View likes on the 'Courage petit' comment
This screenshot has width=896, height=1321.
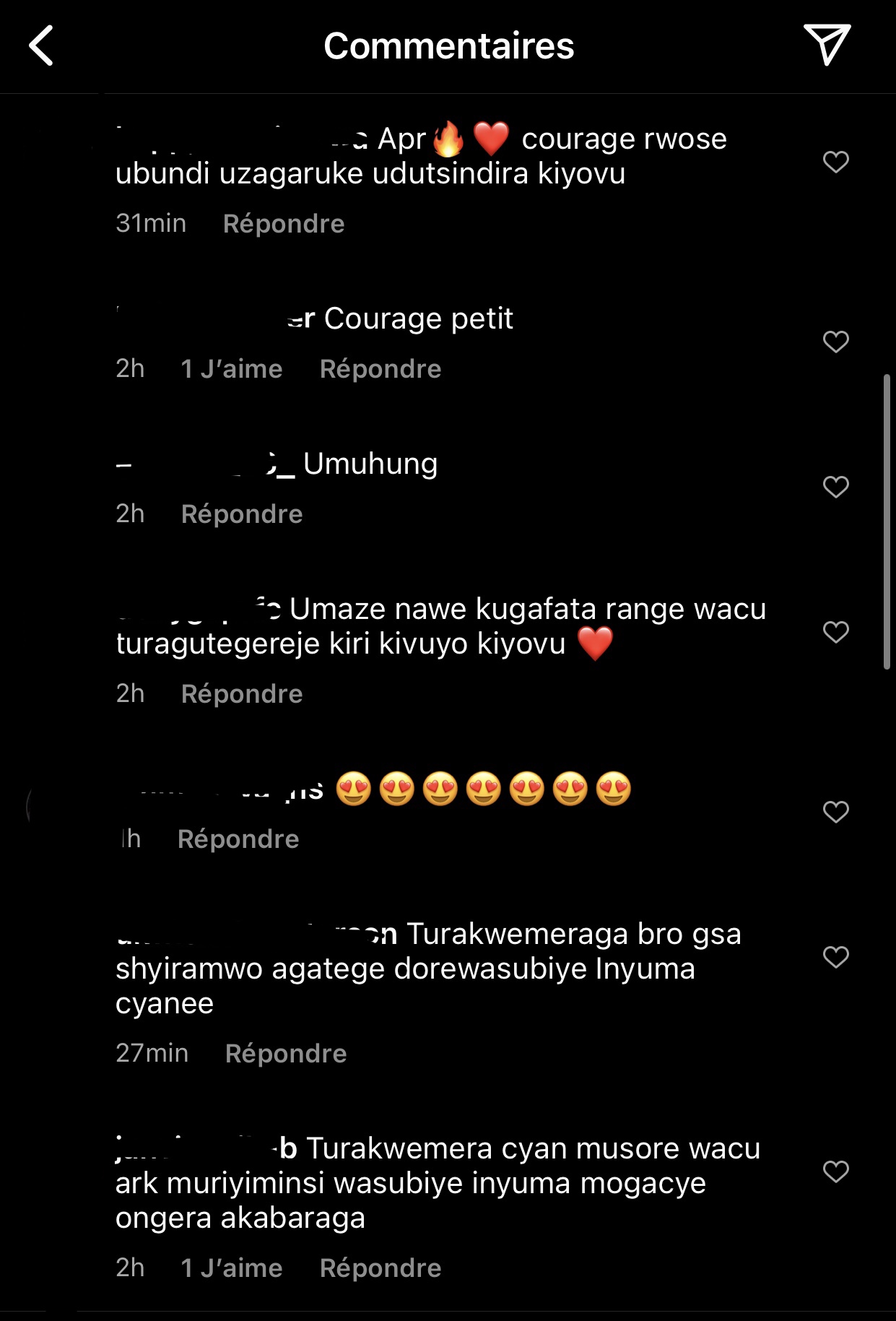(231, 369)
